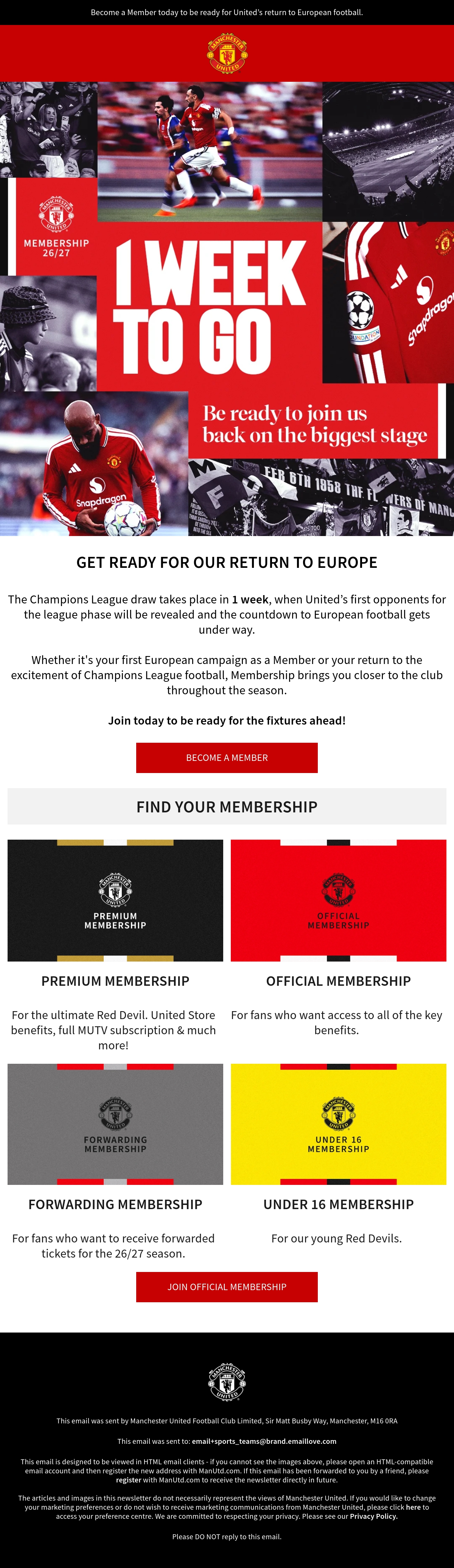View the Forwarding Membership card

tap(115, 1124)
